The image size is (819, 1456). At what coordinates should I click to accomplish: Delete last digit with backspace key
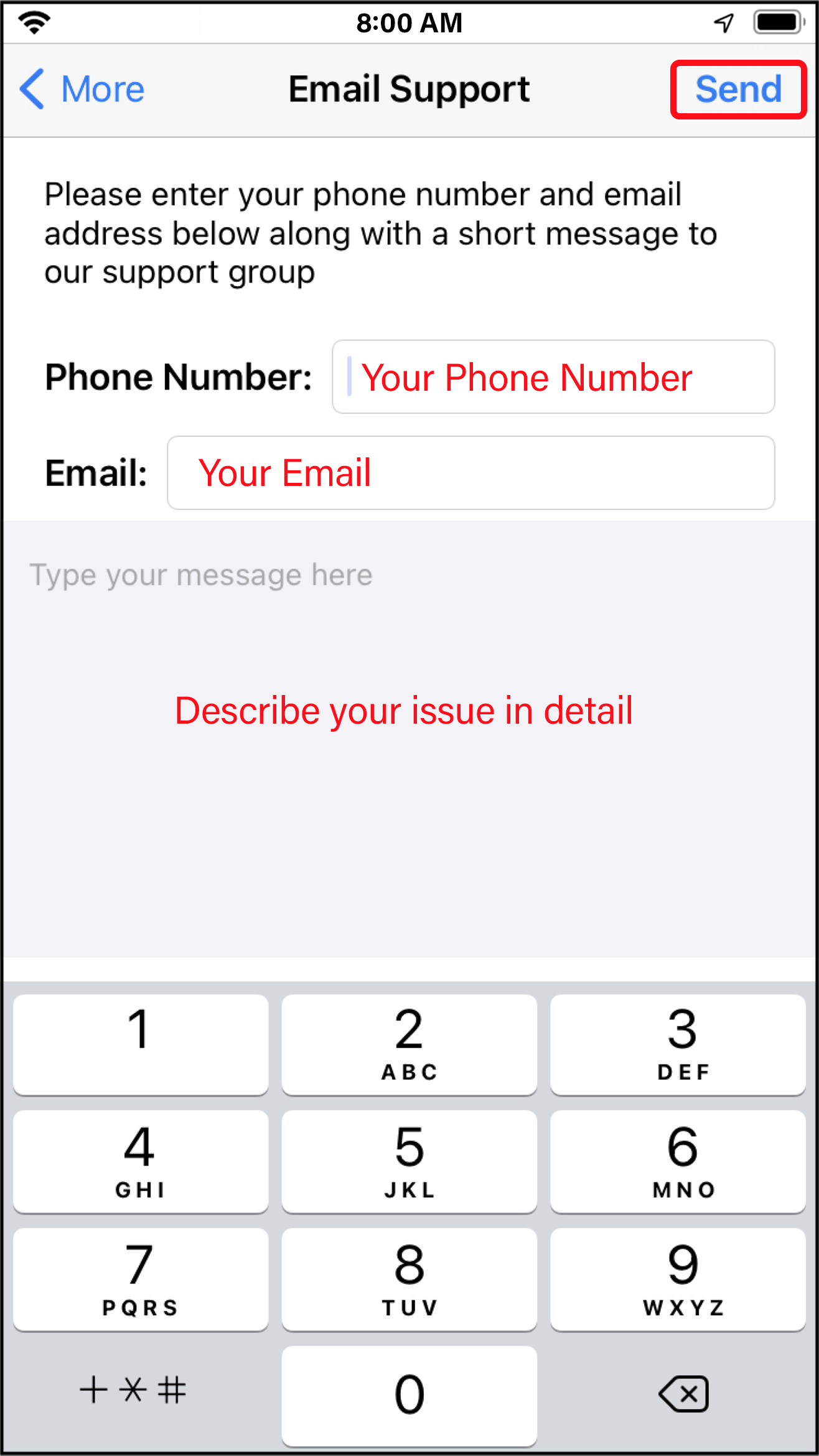683,1394
